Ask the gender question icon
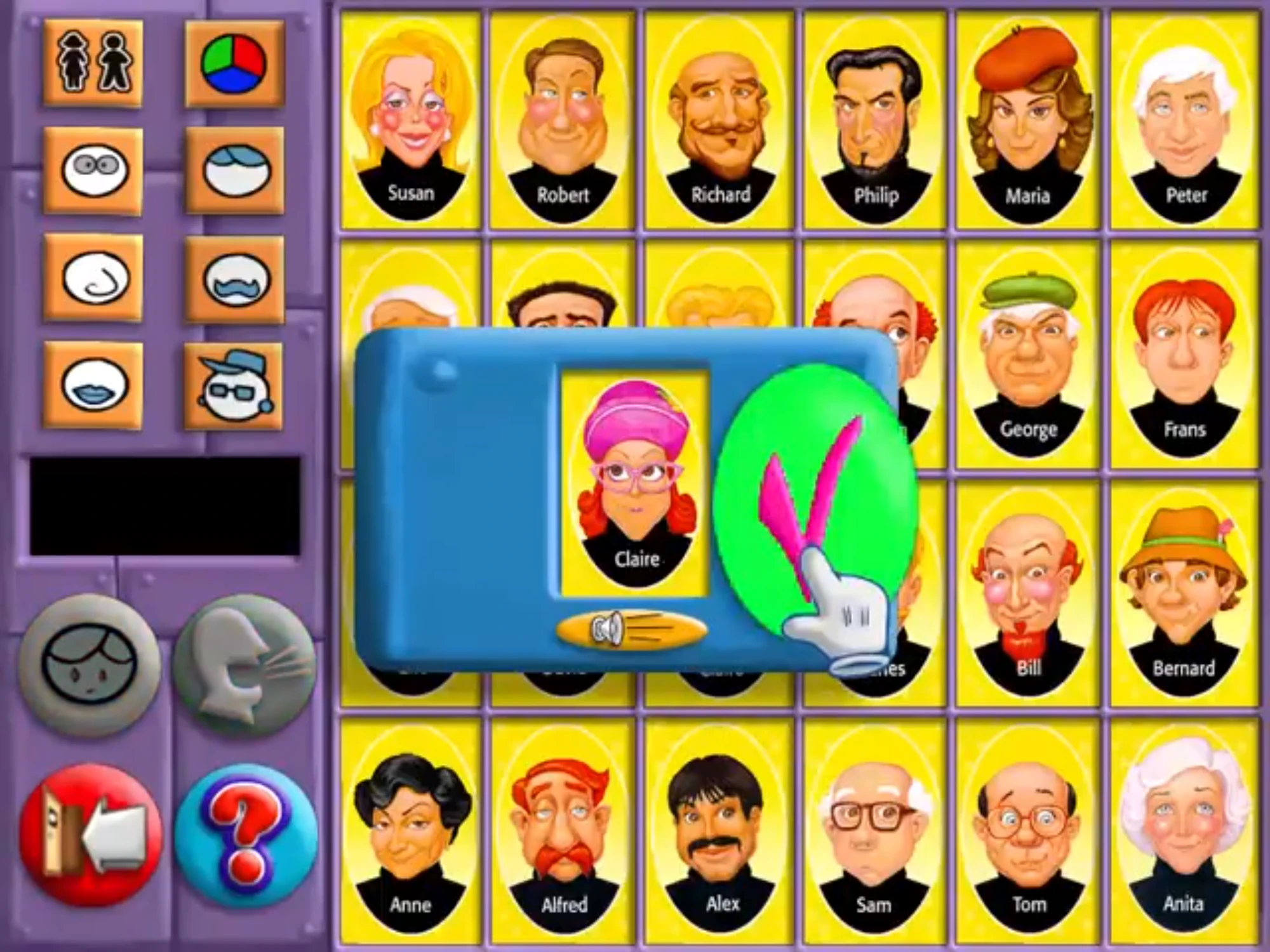The height and width of the screenshot is (952, 1270). pyautogui.click(x=94, y=63)
